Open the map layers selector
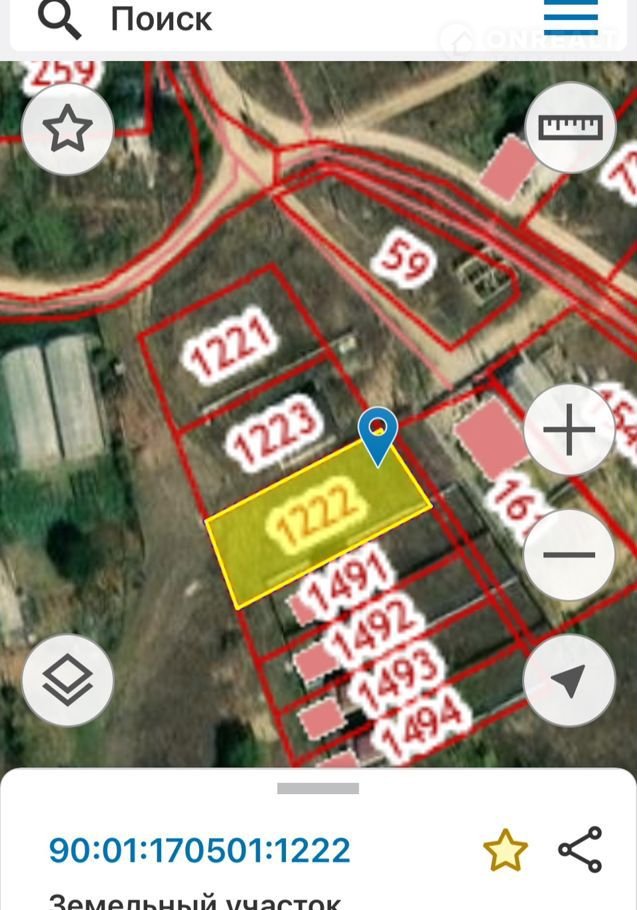This screenshot has width=637, height=910. 68,680
